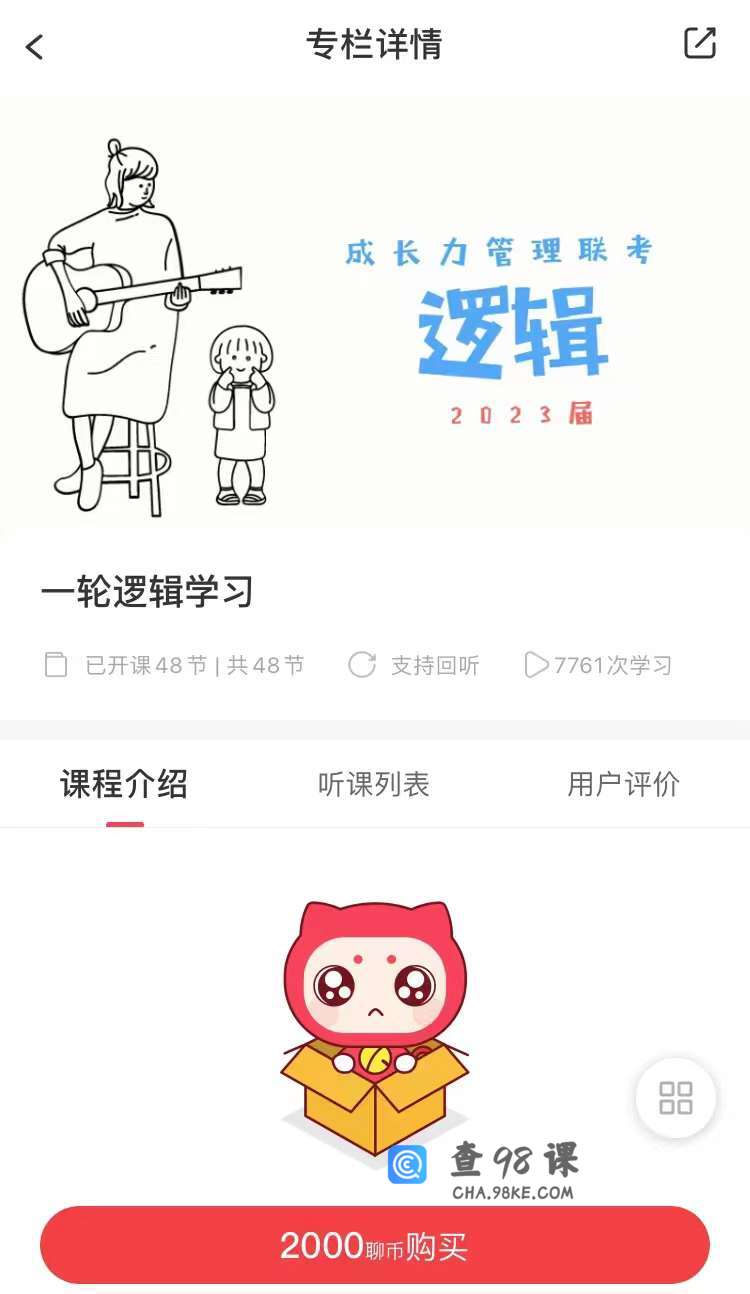The height and width of the screenshot is (1294, 750).
Task: Share this column via the top-right icon
Action: coord(700,43)
